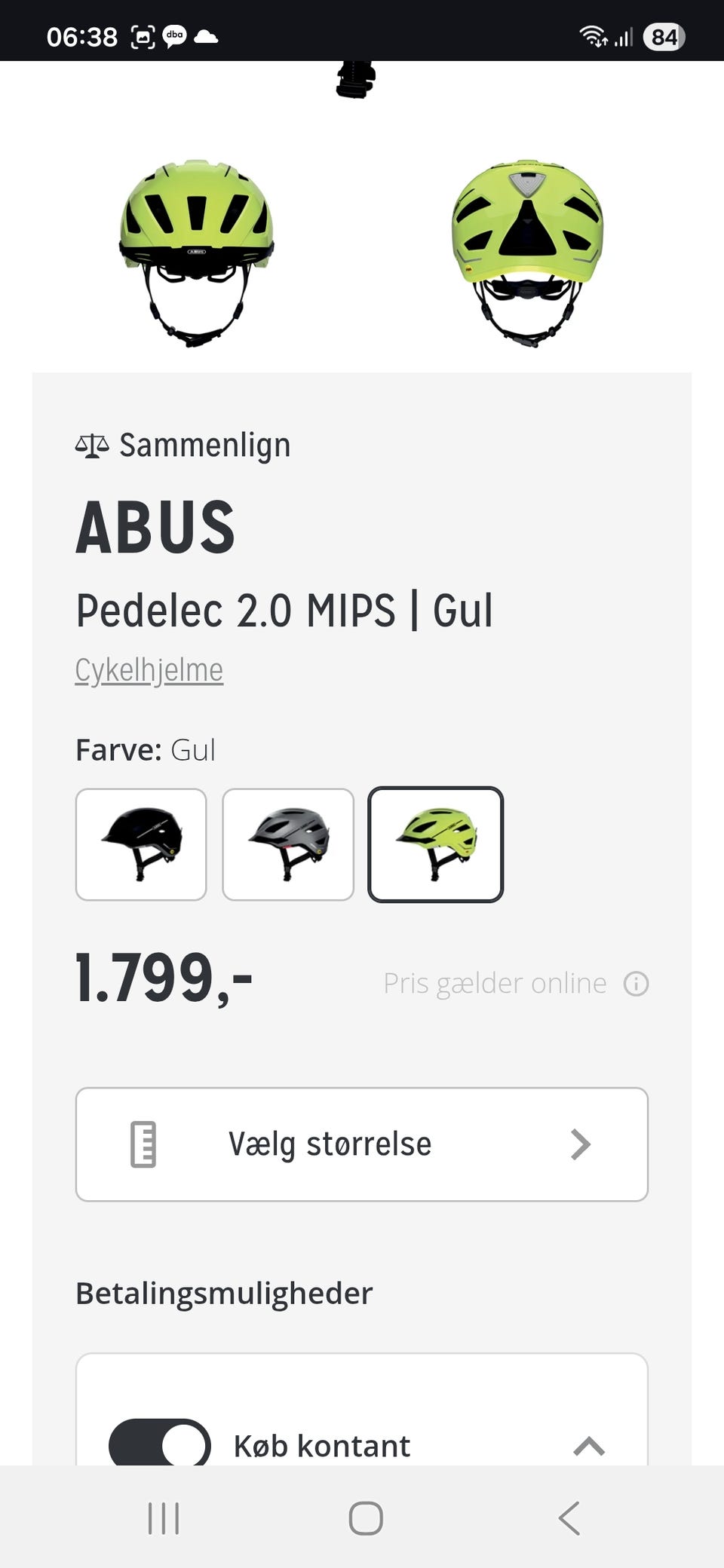Select the grey helmet color variant
The height and width of the screenshot is (1568, 724).
288,844
